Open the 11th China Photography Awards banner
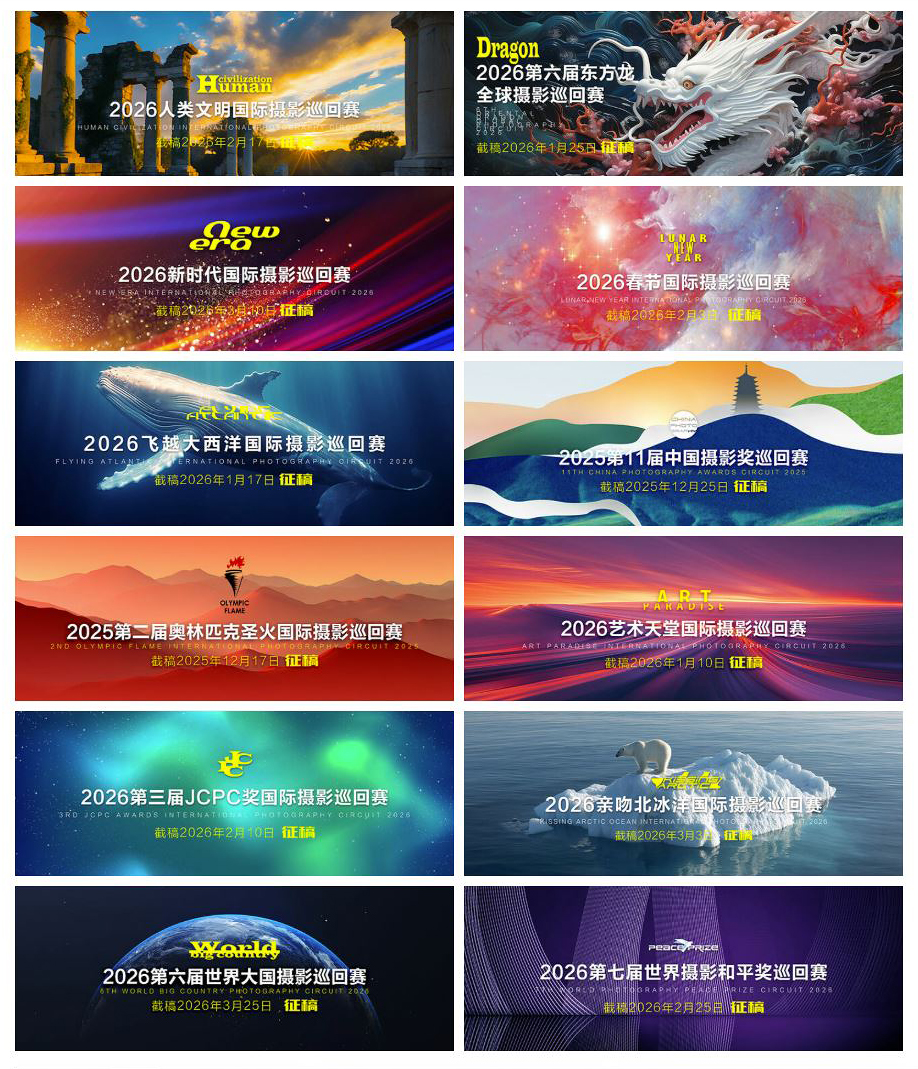The height and width of the screenshot is (1069, 918). 683,444
